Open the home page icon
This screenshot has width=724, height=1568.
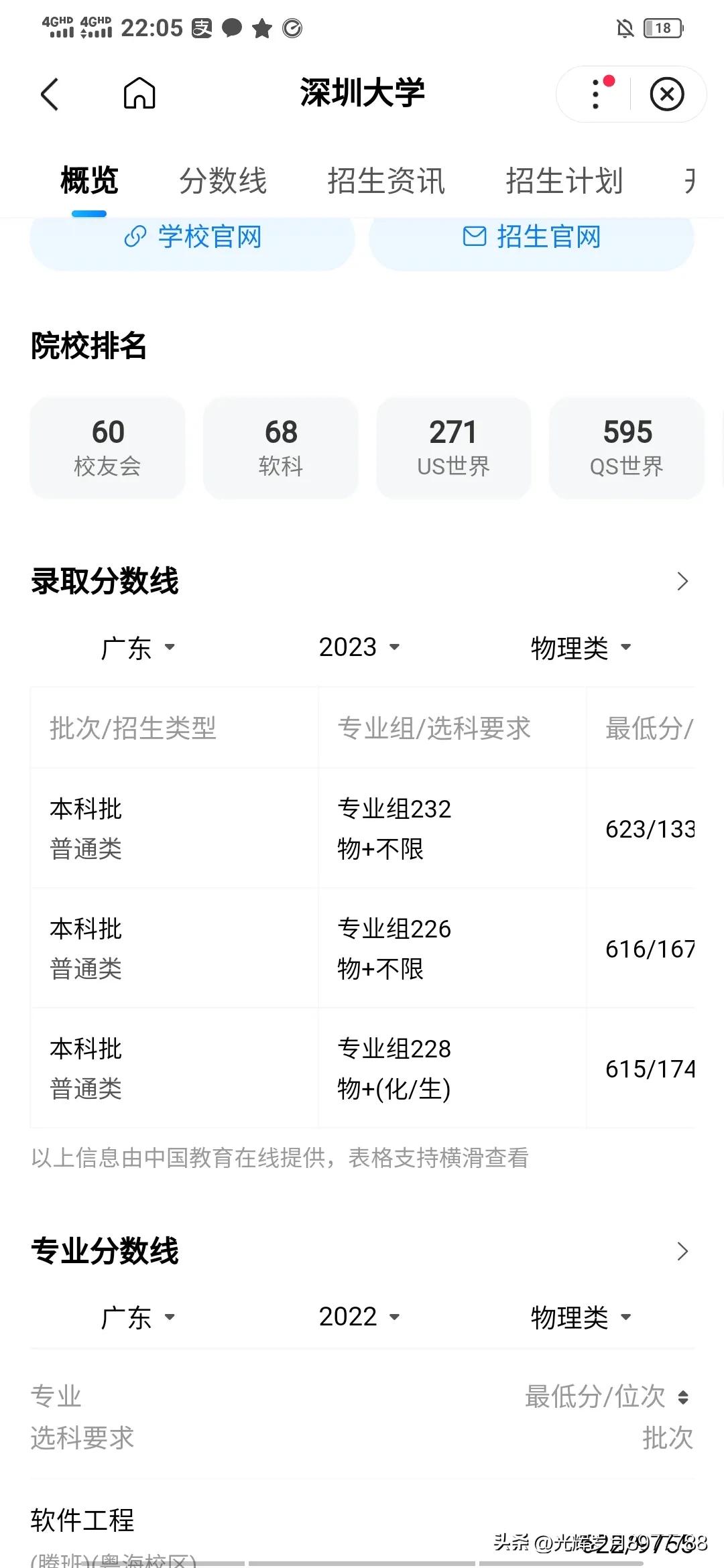tap(139, 94)
